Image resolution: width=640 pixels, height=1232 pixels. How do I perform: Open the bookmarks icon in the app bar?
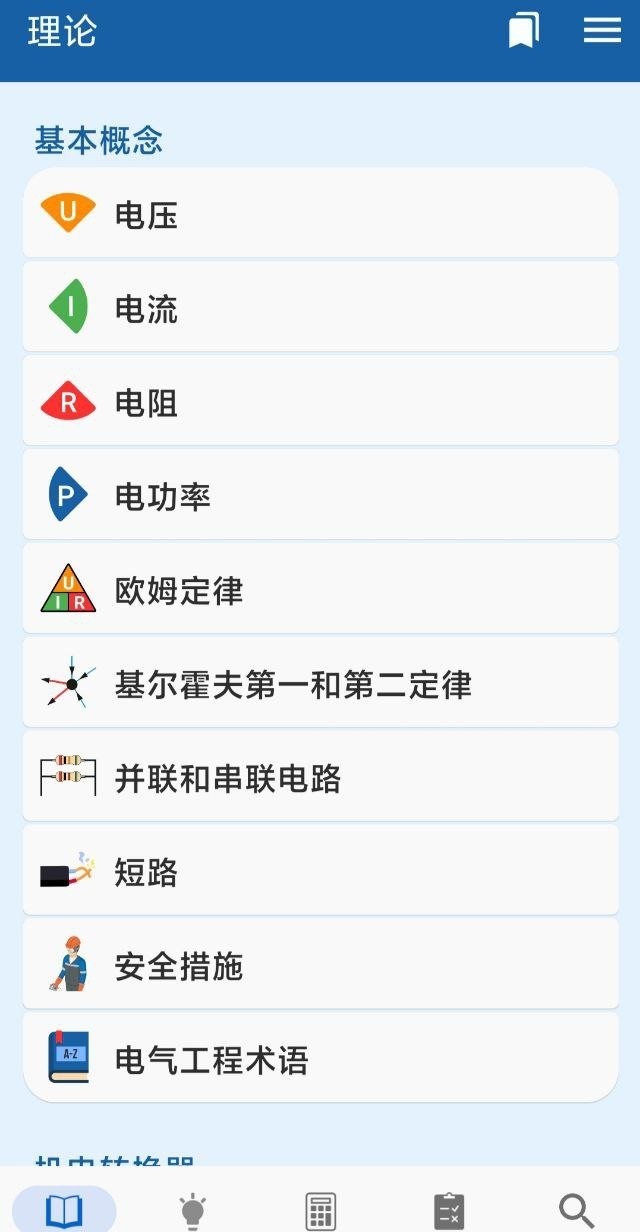tap(524, 31)
